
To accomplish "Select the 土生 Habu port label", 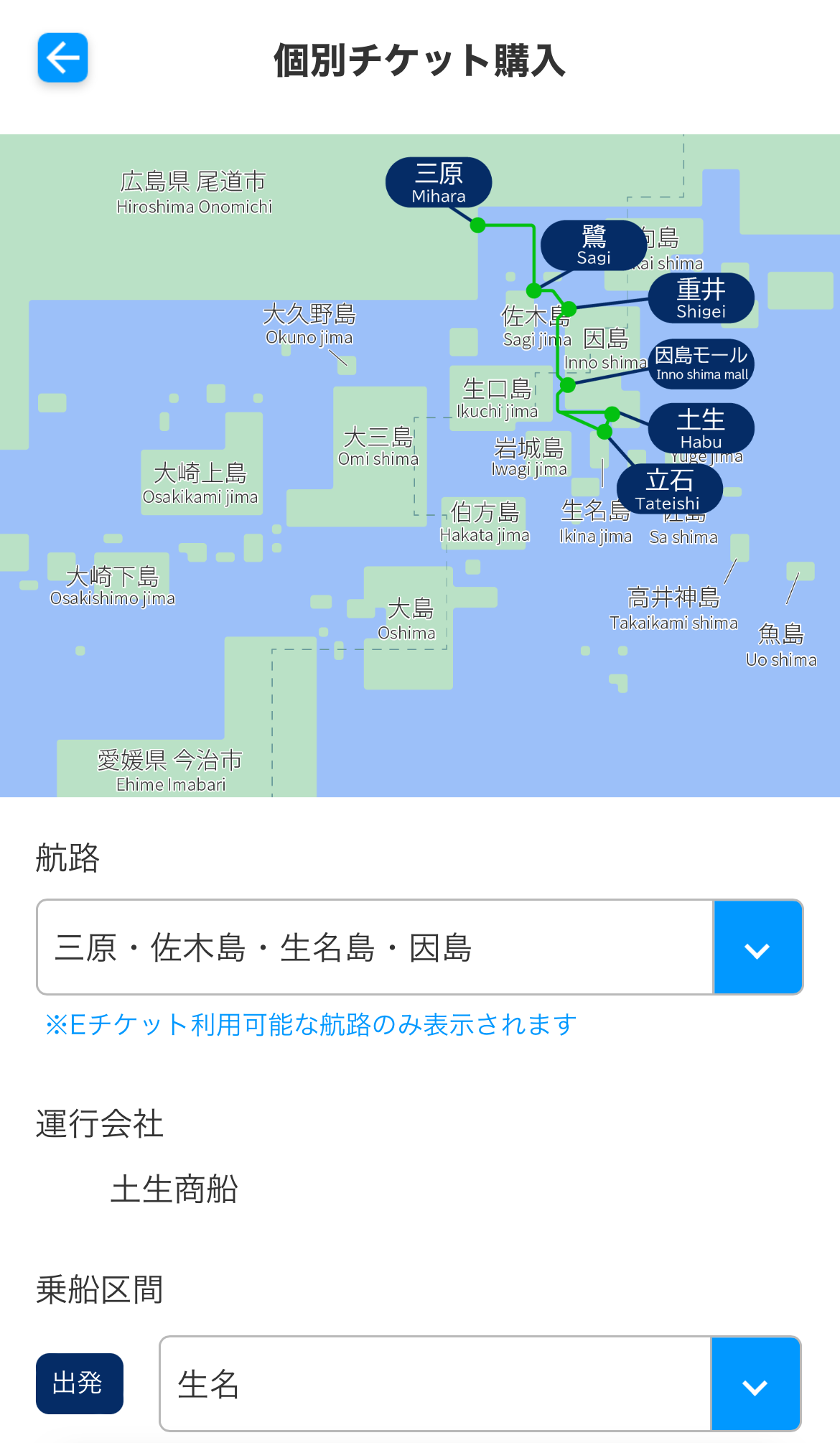I will [x=701, y=428].
